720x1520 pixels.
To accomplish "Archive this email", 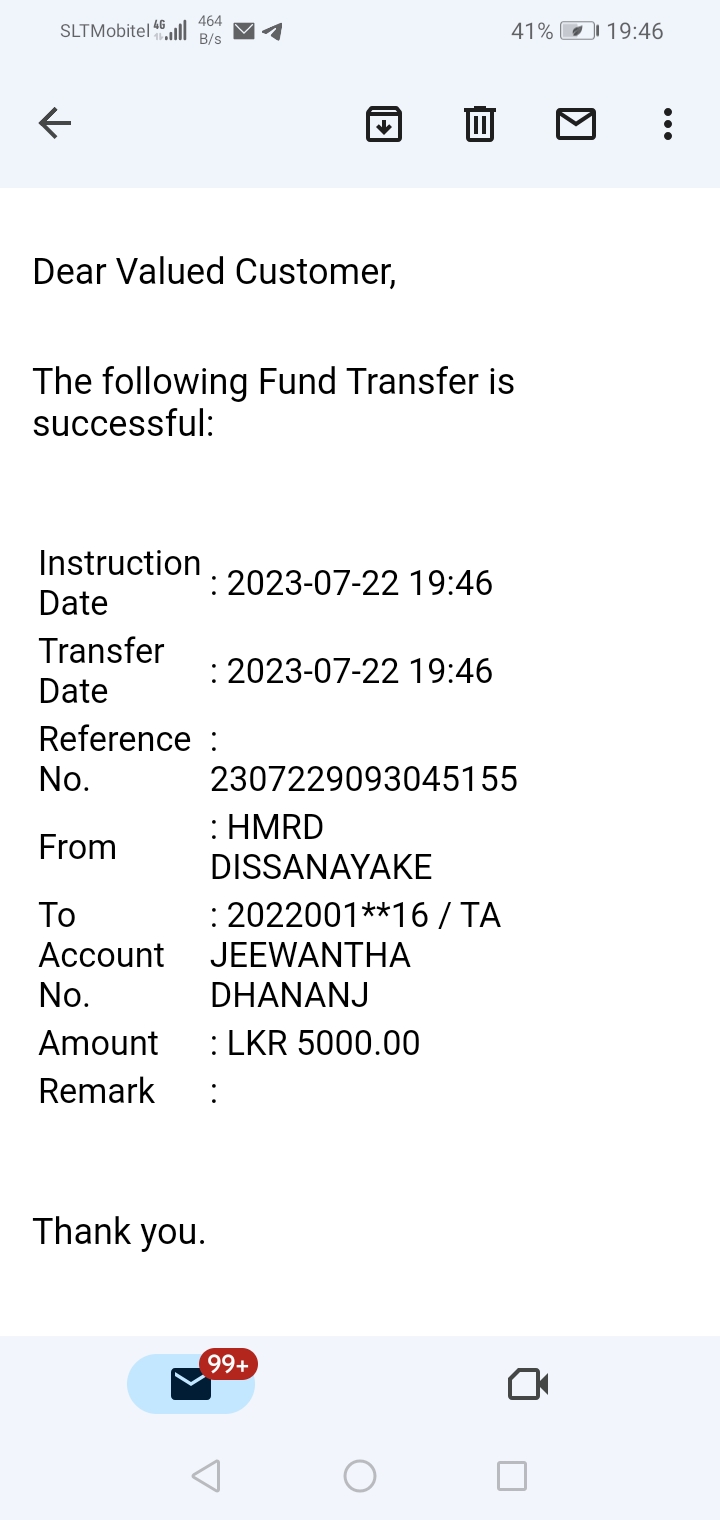I will 384,124.
